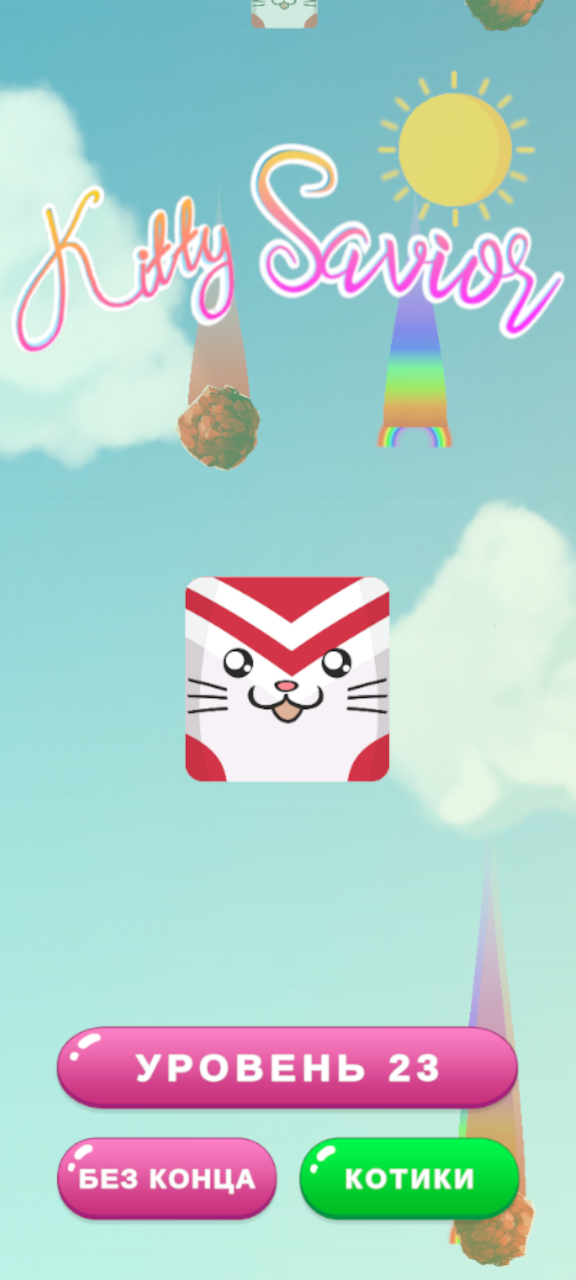The width and height of the screenshot is (576, 1280).
Task: Select the Без конца endless mode button
Action: tap(167, 1178)
